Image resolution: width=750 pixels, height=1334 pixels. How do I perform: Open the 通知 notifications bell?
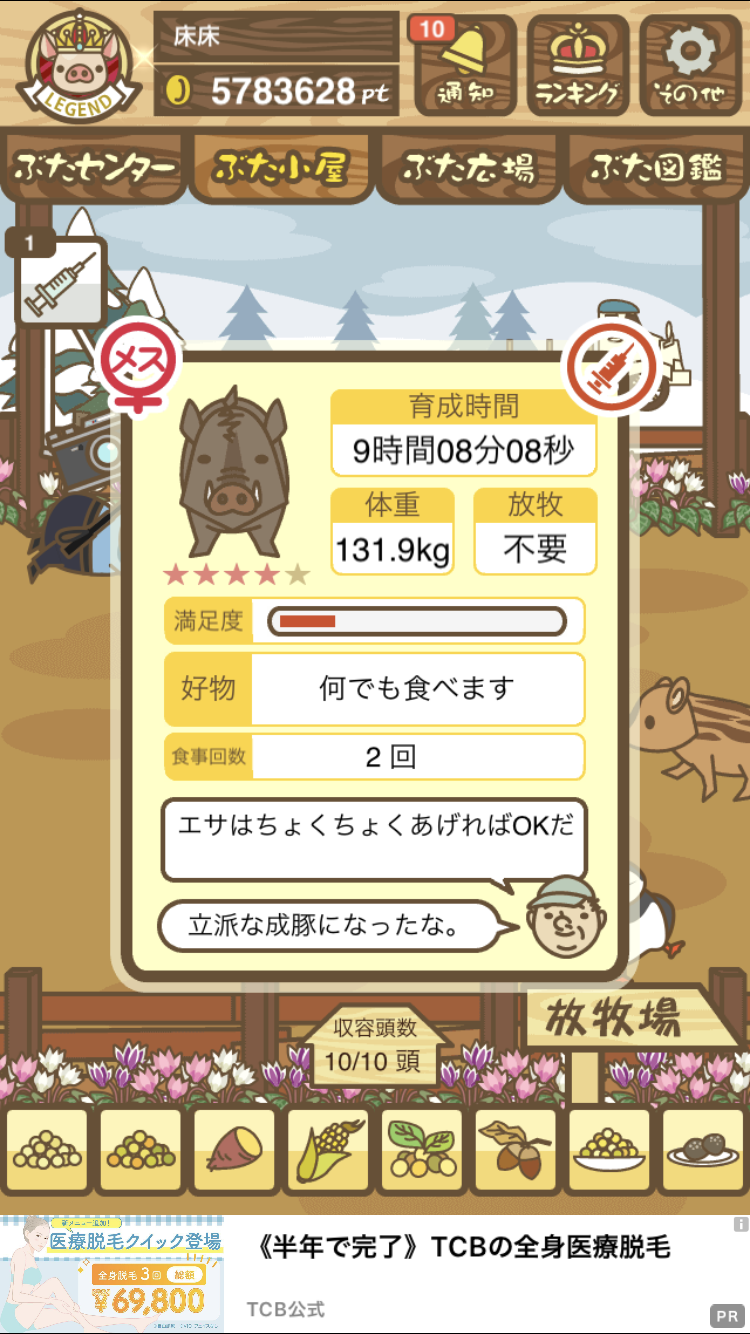465,65
